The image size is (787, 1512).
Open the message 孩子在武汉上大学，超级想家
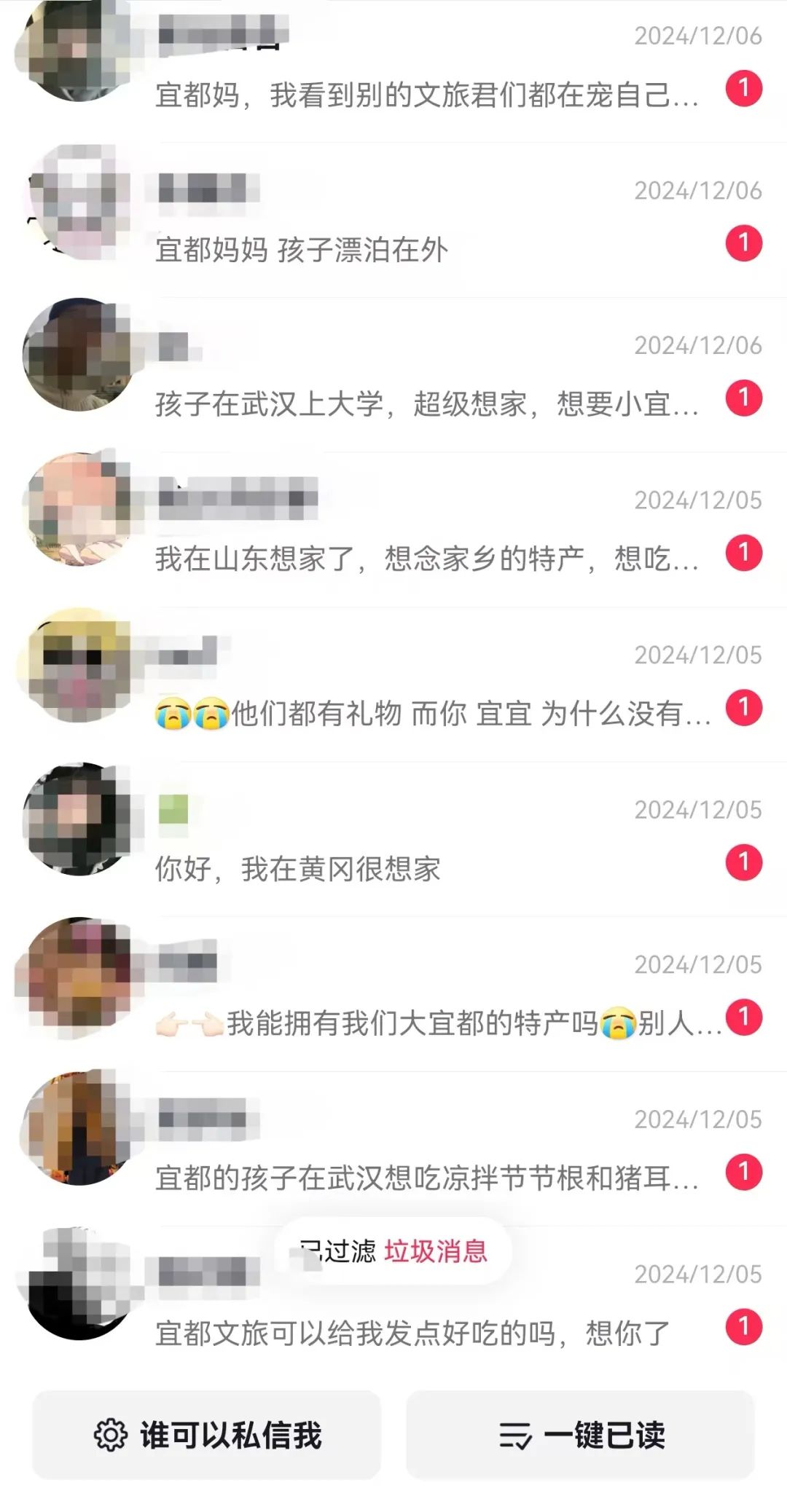coord(426,404)
